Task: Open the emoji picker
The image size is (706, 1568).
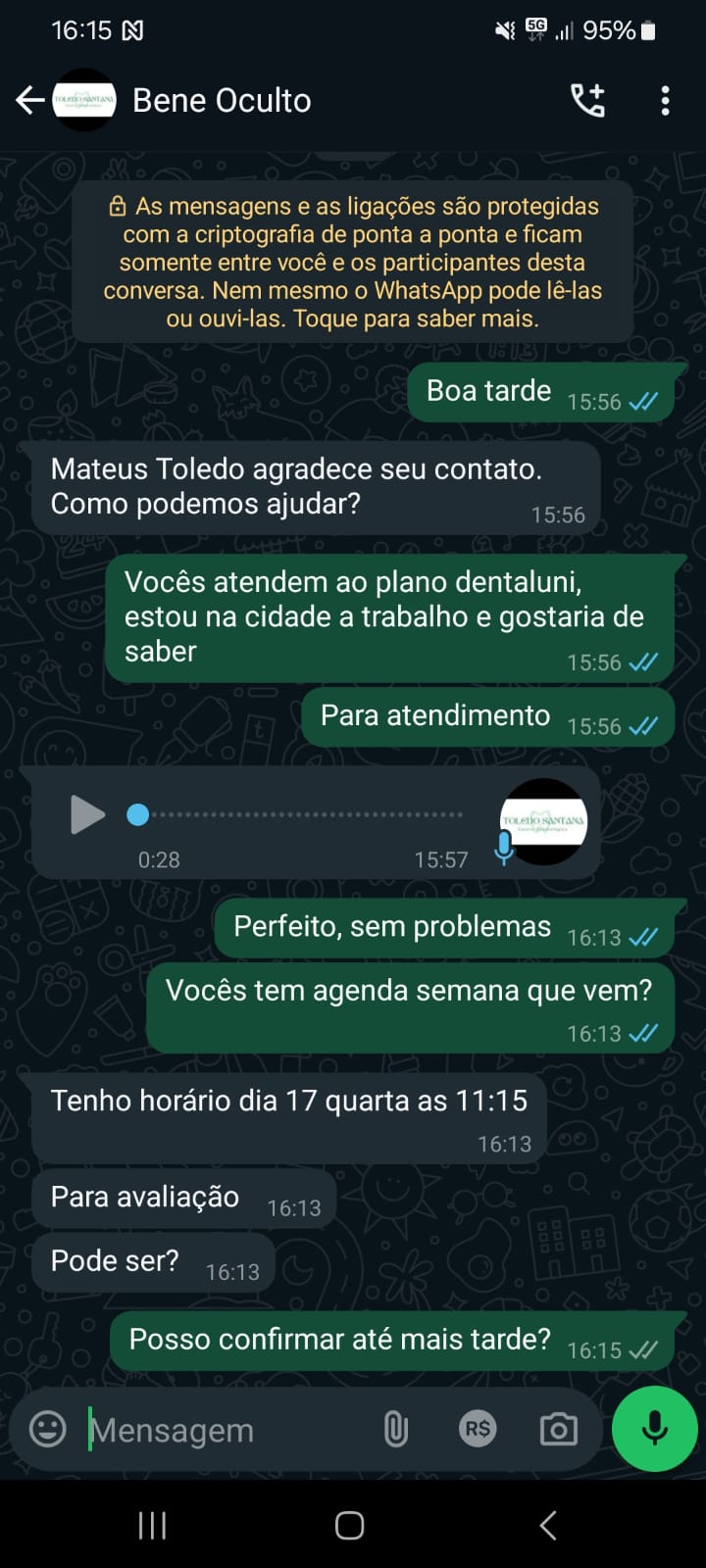Action: point(48,1429)
